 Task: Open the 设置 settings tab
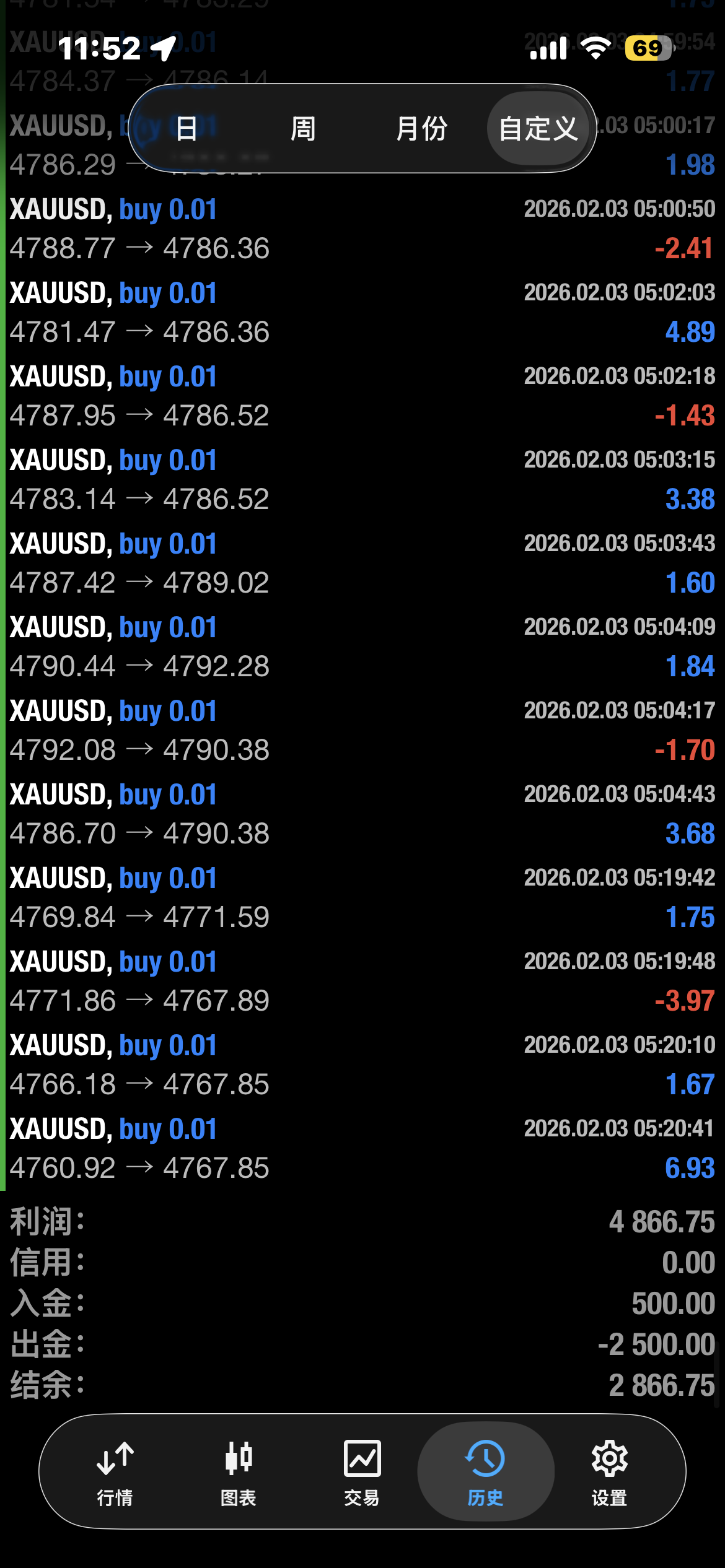pos(609,1473)
